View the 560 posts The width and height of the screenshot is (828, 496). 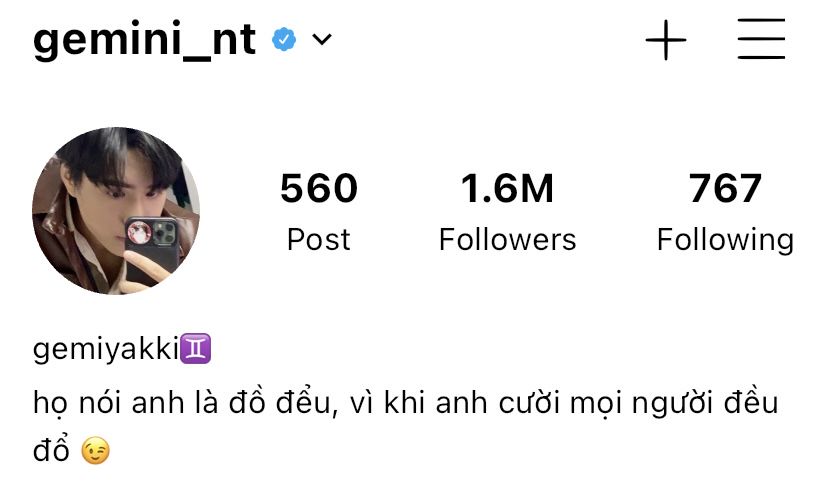(318, 211)
